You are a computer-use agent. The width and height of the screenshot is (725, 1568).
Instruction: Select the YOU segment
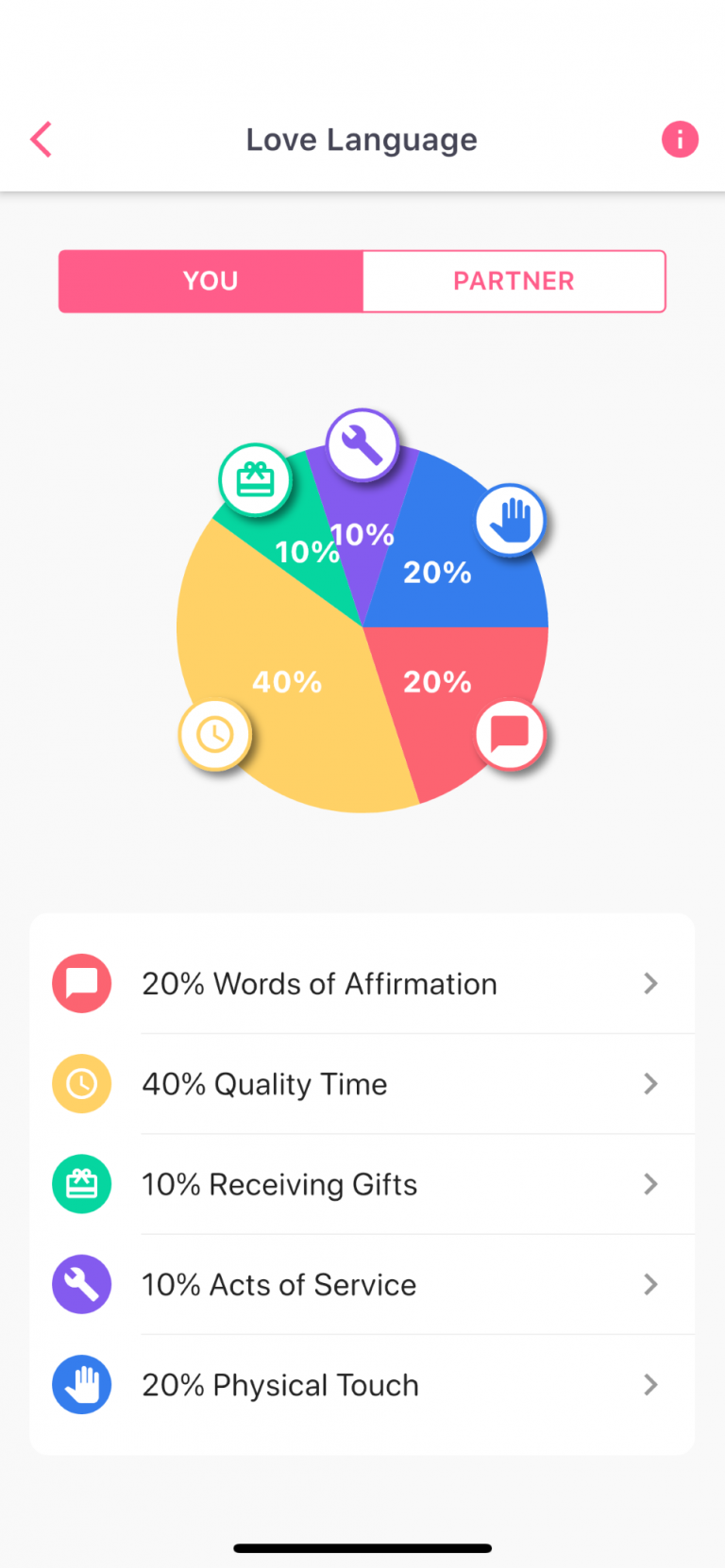(211, 281)
